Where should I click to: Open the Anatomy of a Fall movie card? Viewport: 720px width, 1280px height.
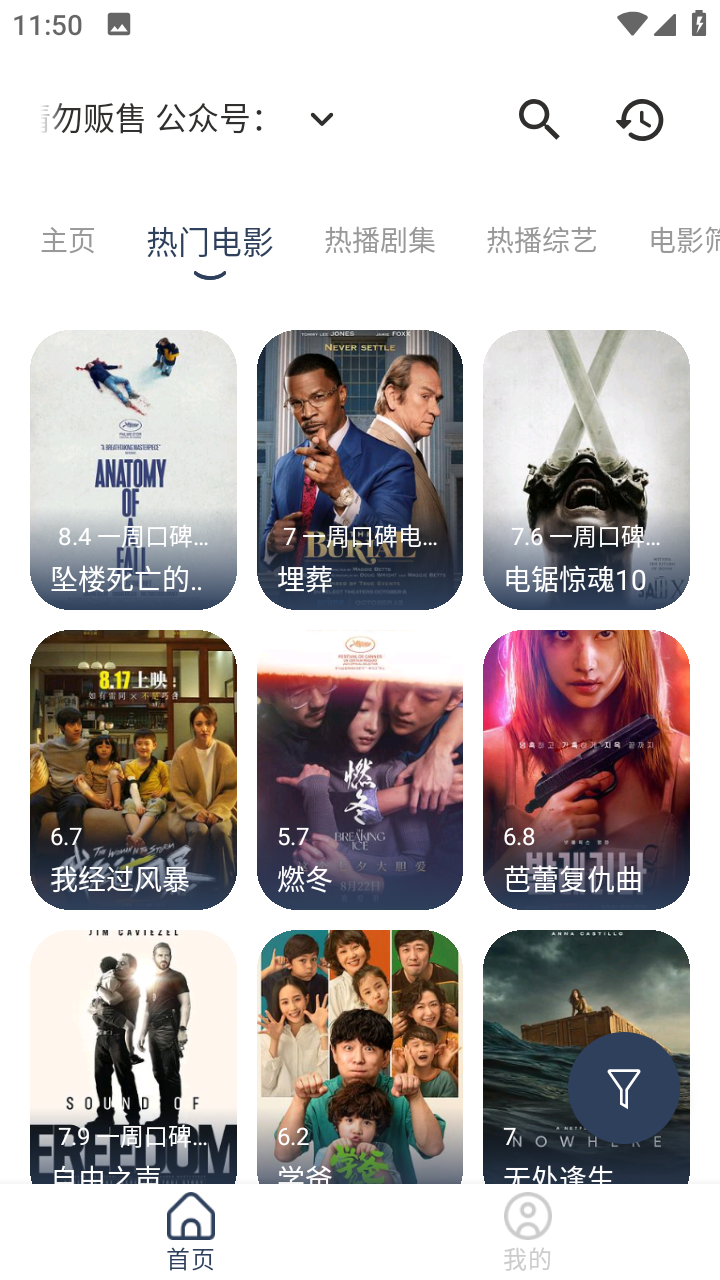point(133,469)
